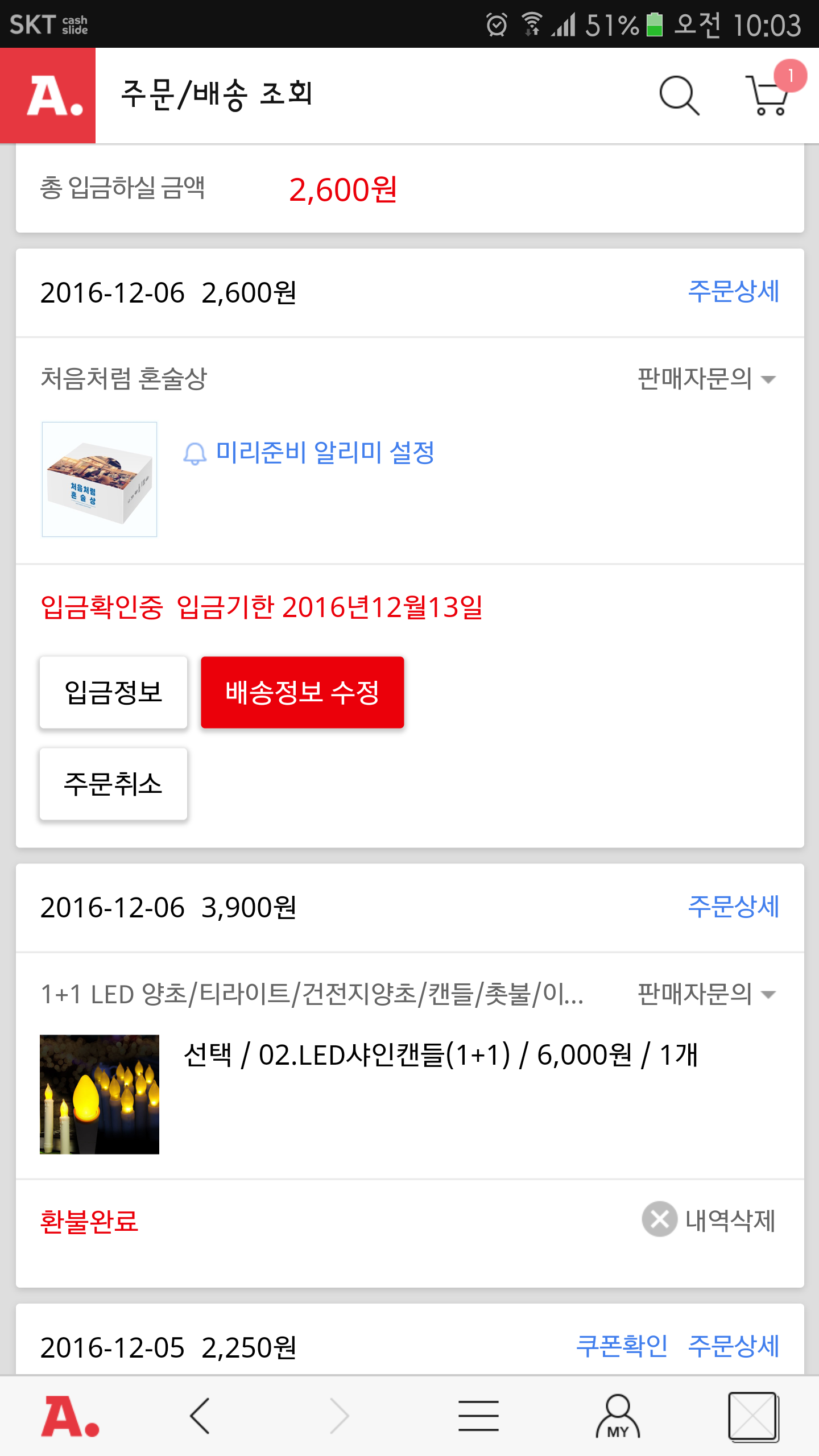The width and height of the screenshot is (819, 1456).
Task: View order details for the 2,250원 order
Action: click(733, 1346)
